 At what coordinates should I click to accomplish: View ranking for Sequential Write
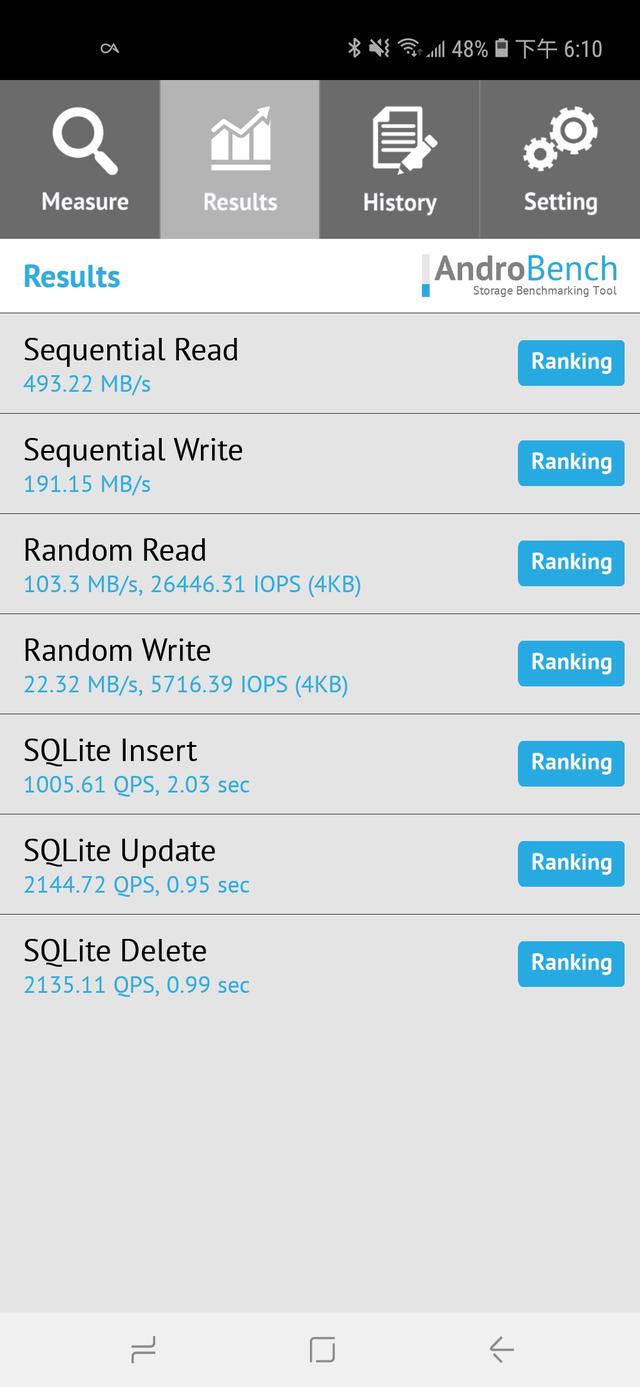click(571, 462)
